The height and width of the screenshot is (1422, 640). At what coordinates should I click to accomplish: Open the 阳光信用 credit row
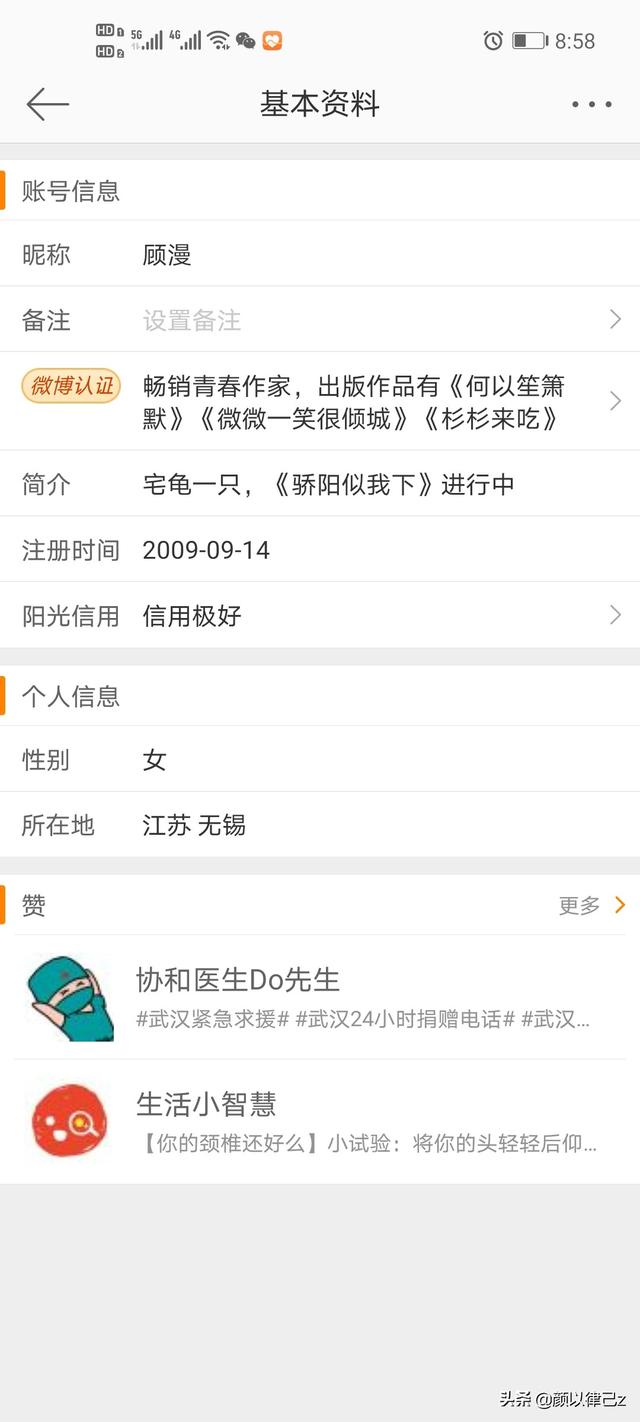point(320,616)
